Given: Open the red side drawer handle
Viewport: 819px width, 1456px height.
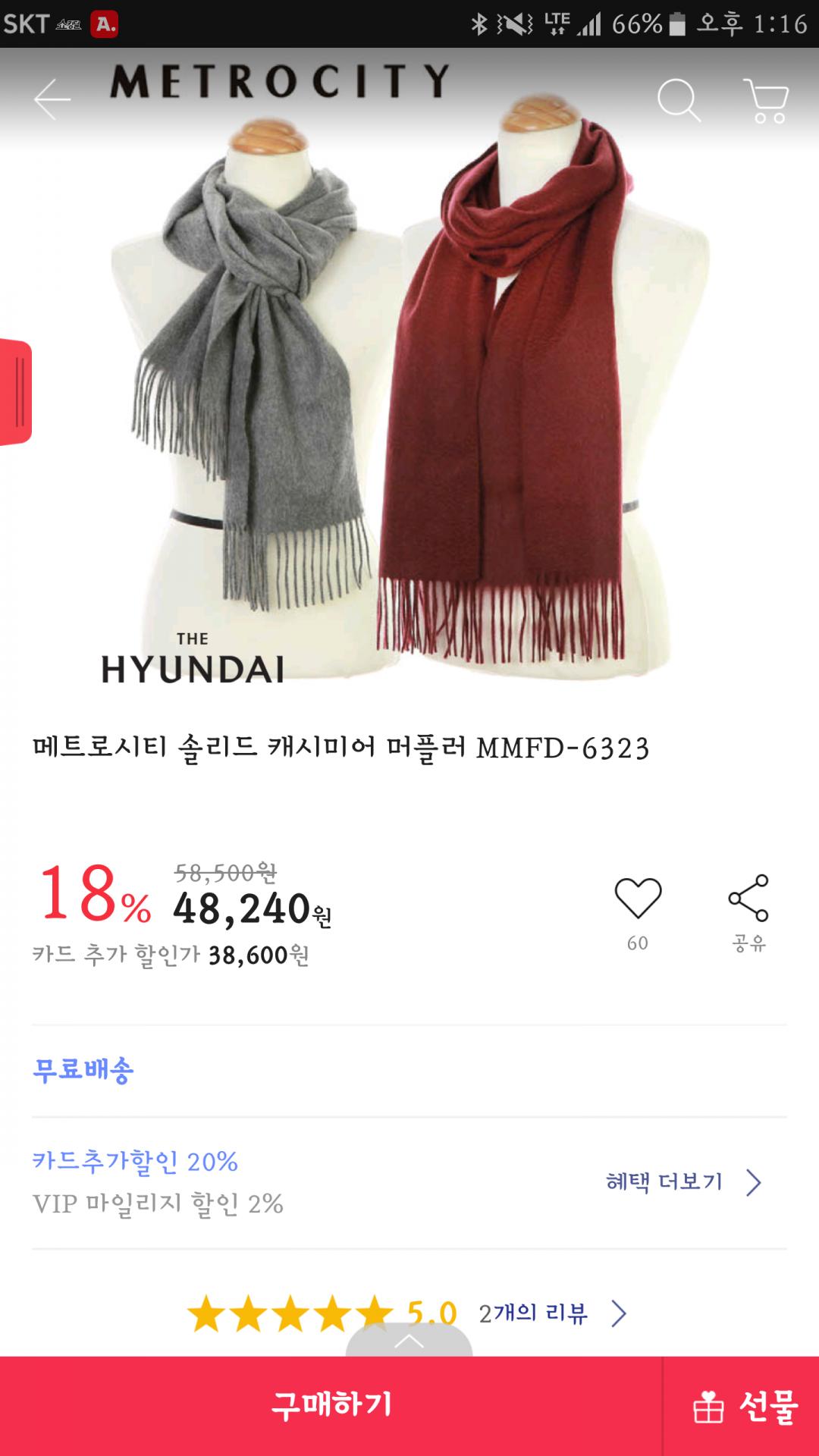Looking at the screenshot, I should click(17, 392).
